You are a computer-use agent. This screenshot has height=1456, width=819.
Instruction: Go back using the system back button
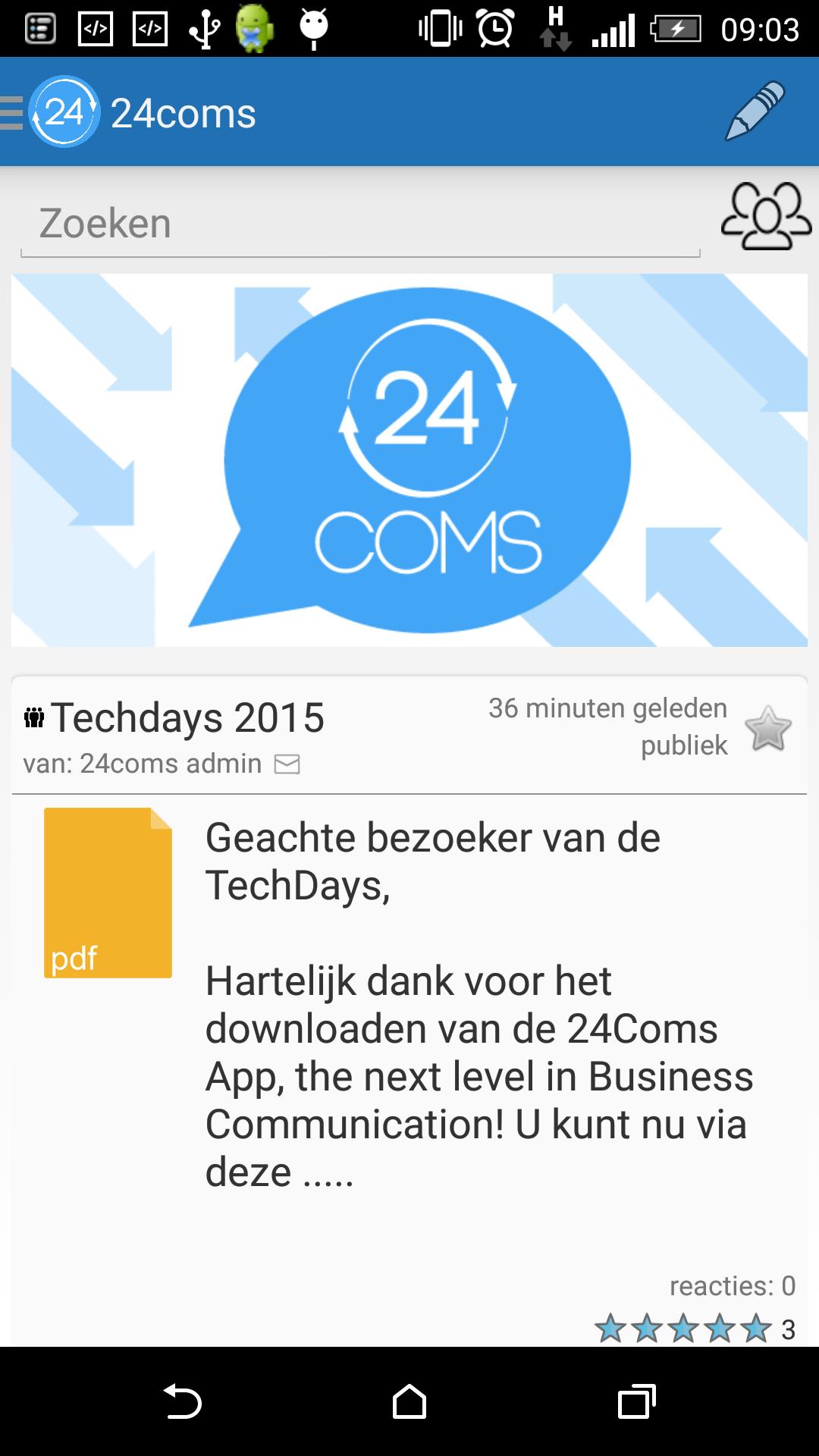(x=183, y=1401)
